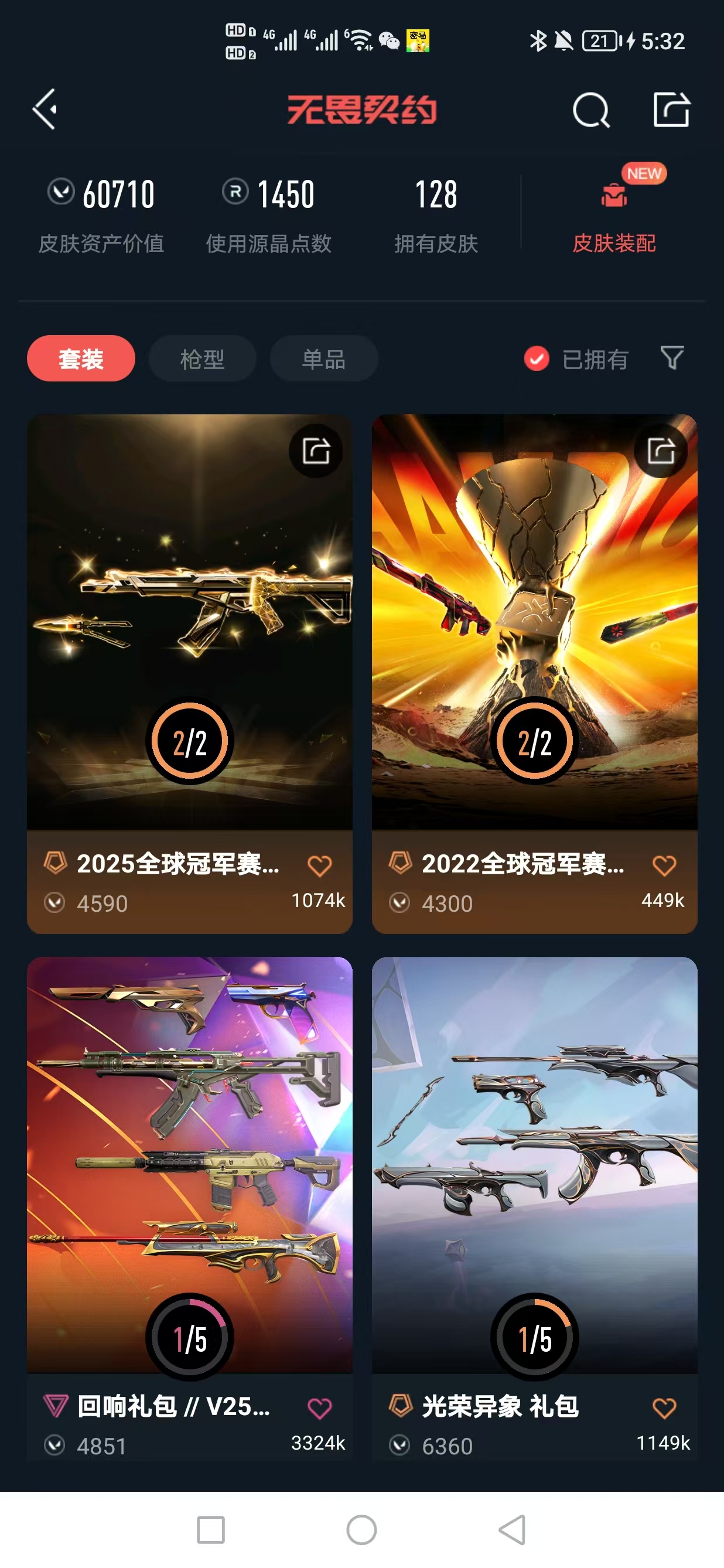Go back using the top-left arrow
The width and height of the screenshot is (724, 1568).
45,110
